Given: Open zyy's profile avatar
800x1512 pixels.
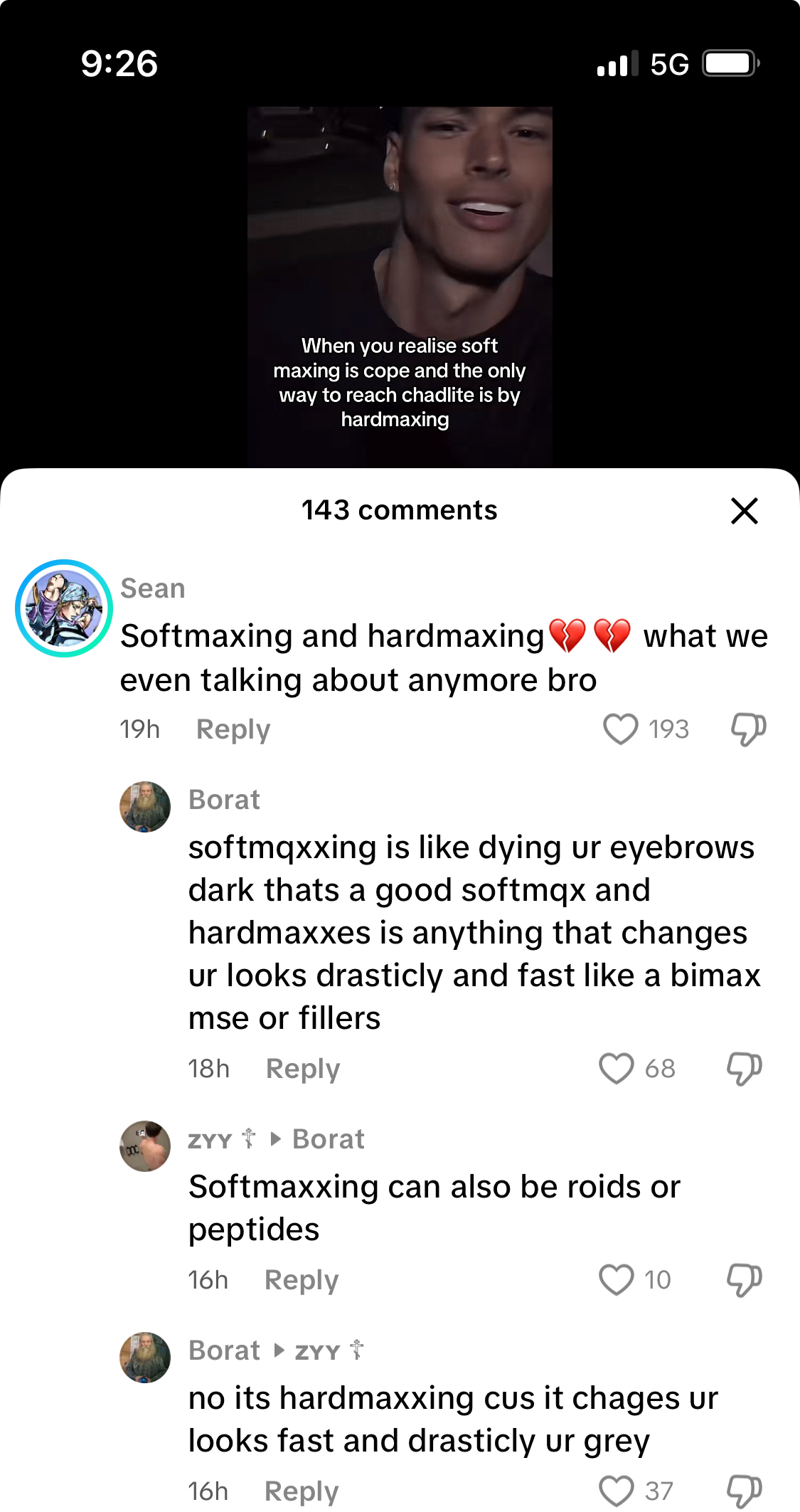Looking at the screenshot, I should (x=145, y=1146).
